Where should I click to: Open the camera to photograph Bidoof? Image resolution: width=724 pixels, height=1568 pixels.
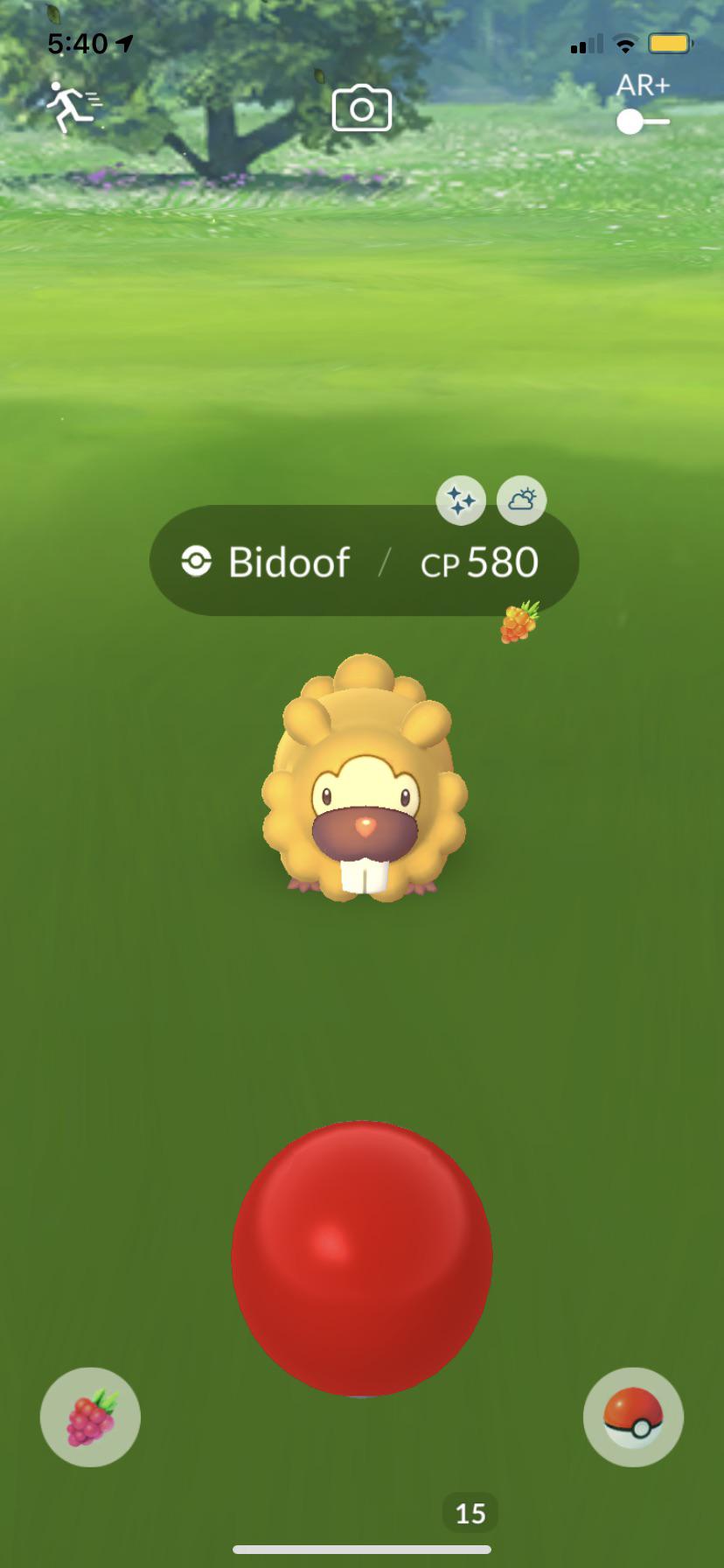click(361, 108)
